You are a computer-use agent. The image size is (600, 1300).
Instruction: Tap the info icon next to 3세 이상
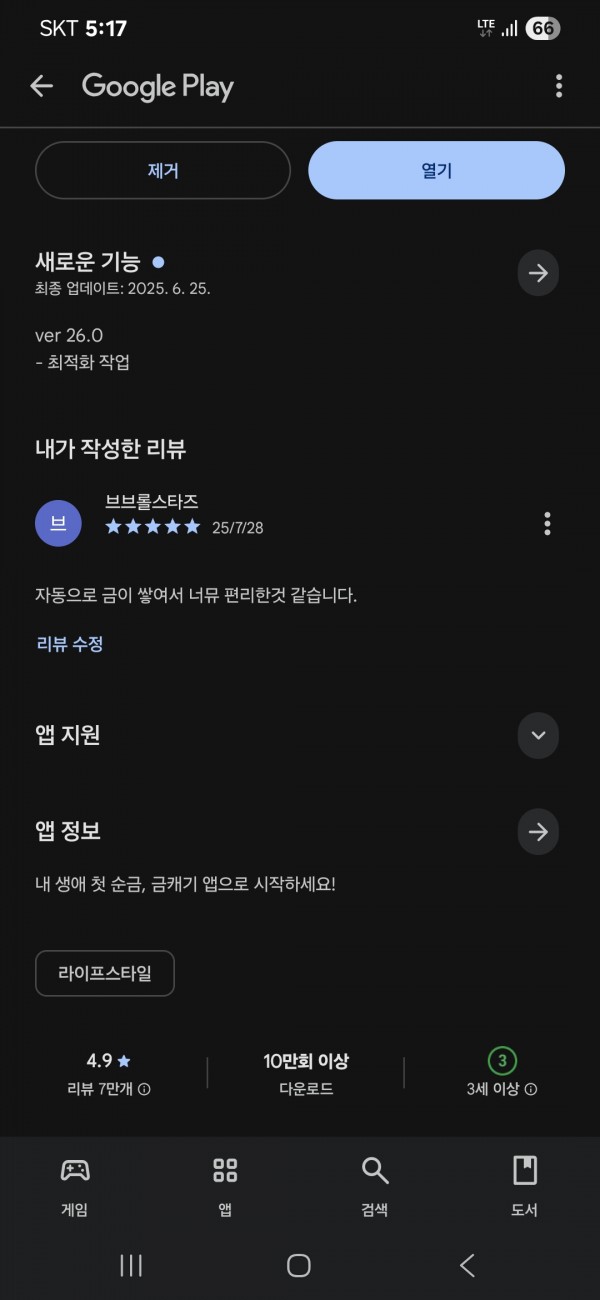coord(531,1089)
